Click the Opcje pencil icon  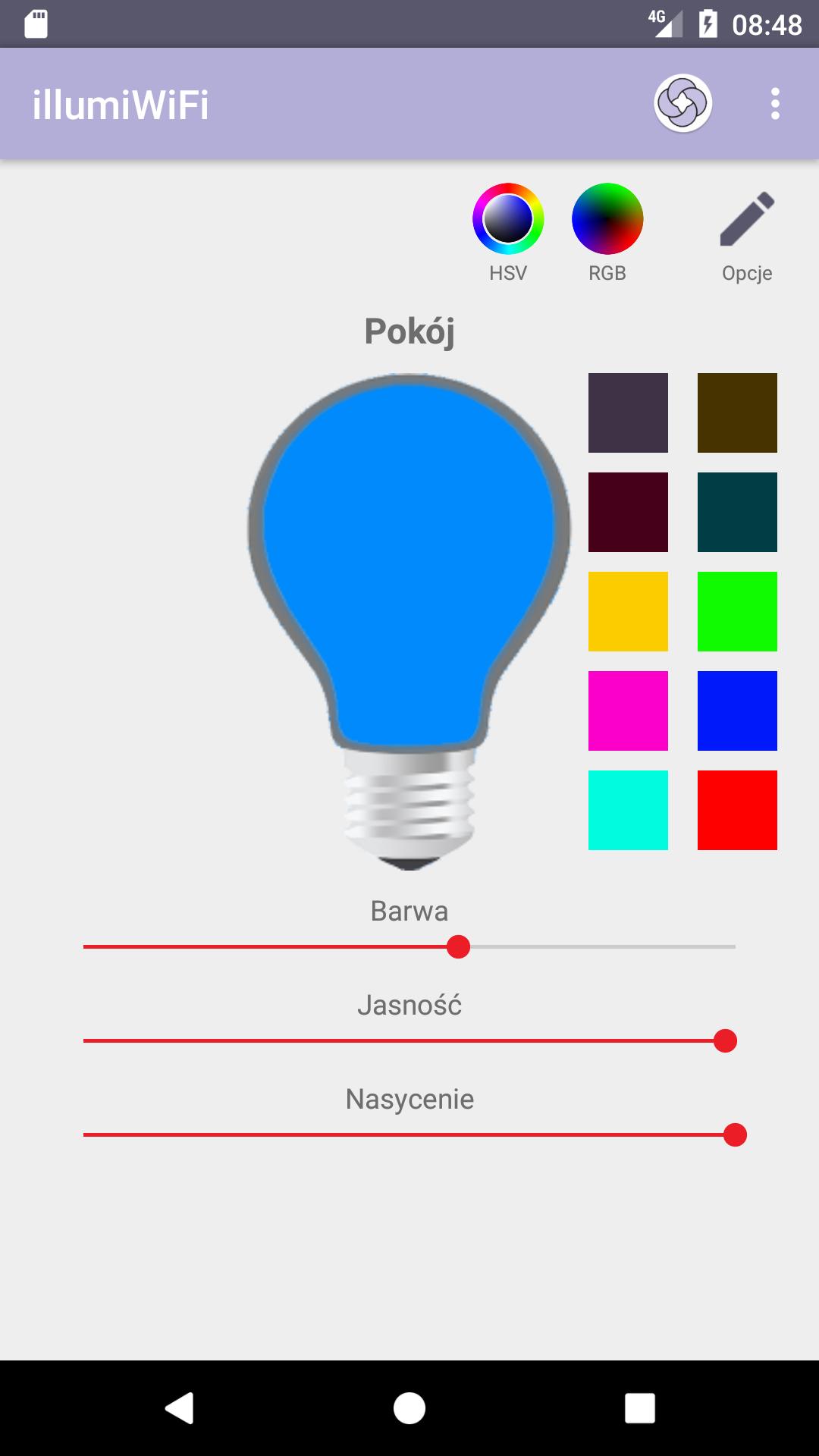pyautogui.click(x=747, y=220)
